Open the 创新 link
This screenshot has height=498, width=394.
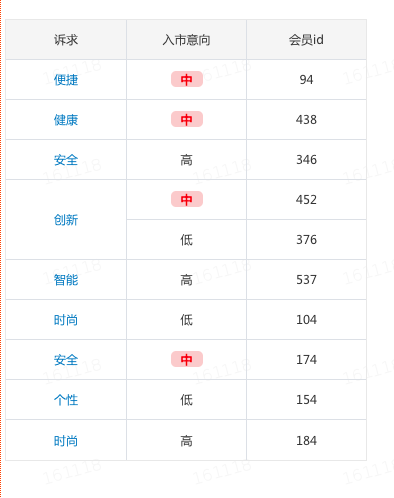66,220
